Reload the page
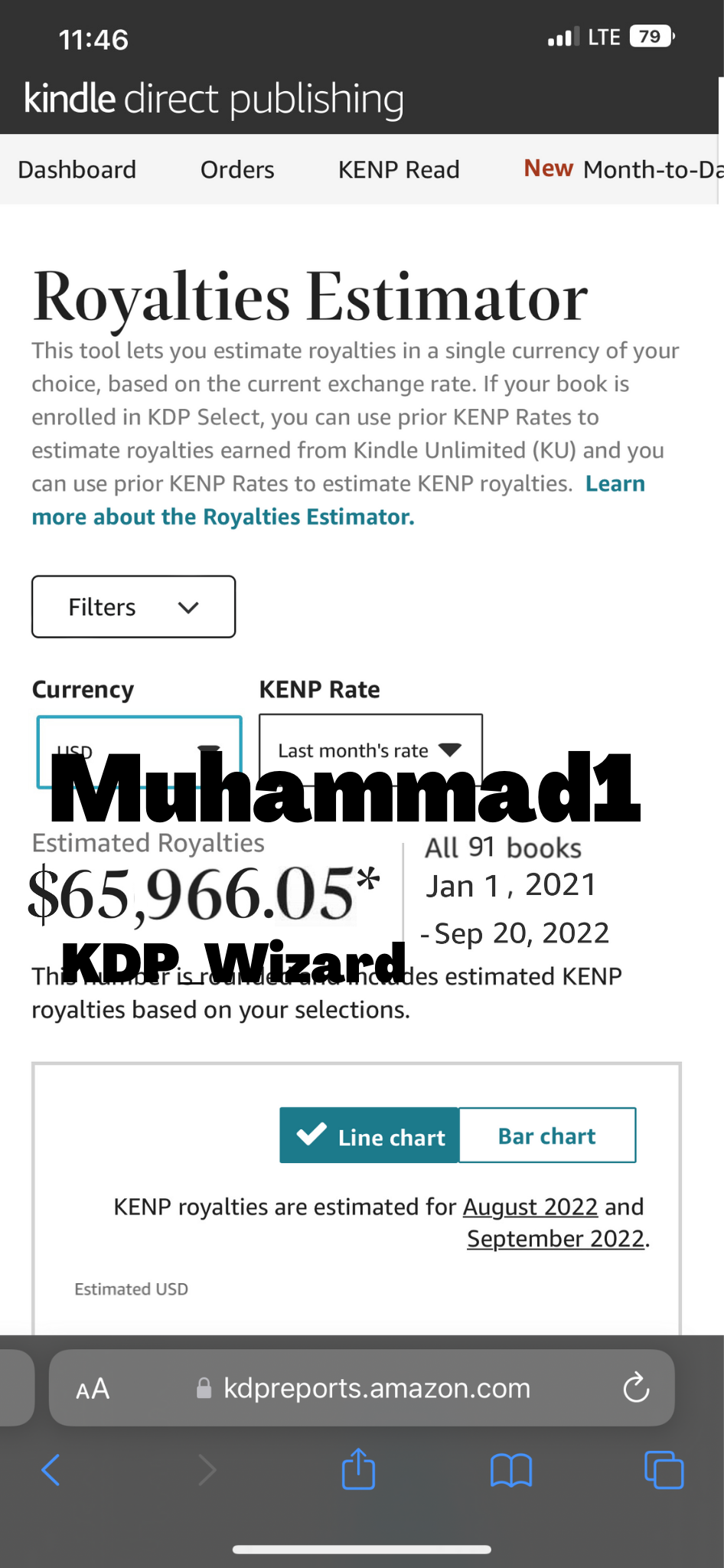Viewport: 724px width, 1568px height. [636, 1388]
